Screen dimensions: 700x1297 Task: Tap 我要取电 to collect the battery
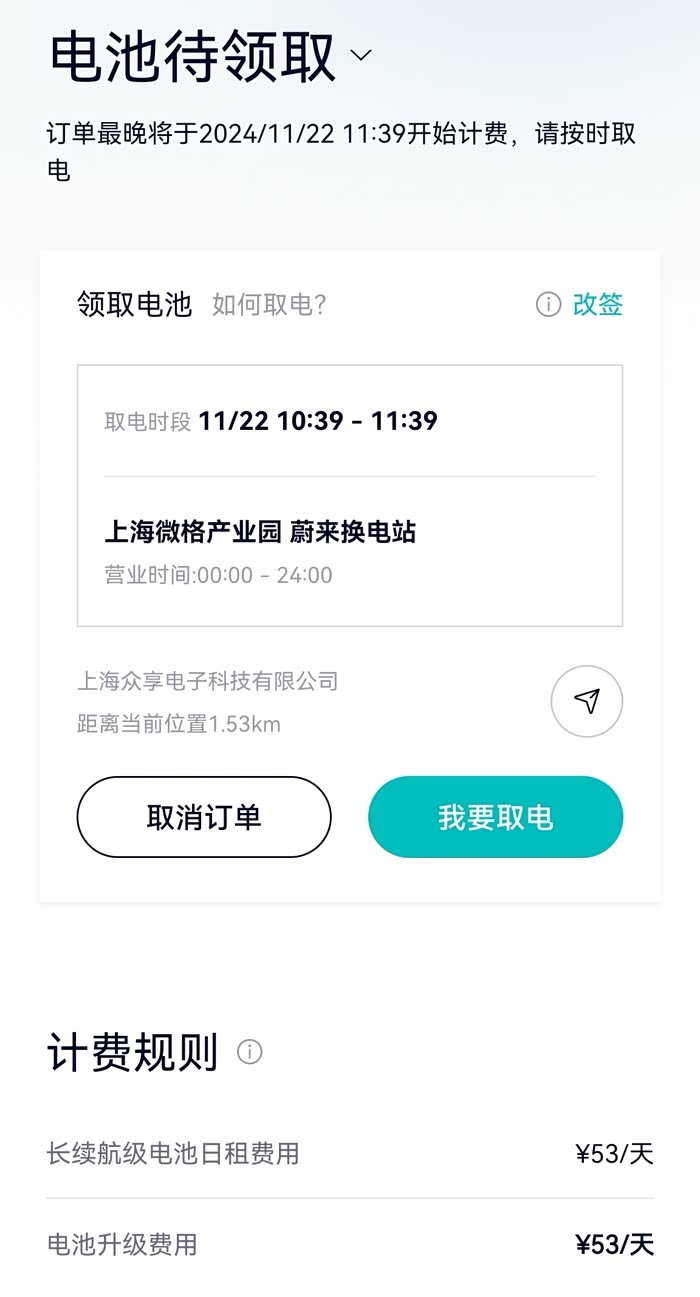click(x=496, y=817)
